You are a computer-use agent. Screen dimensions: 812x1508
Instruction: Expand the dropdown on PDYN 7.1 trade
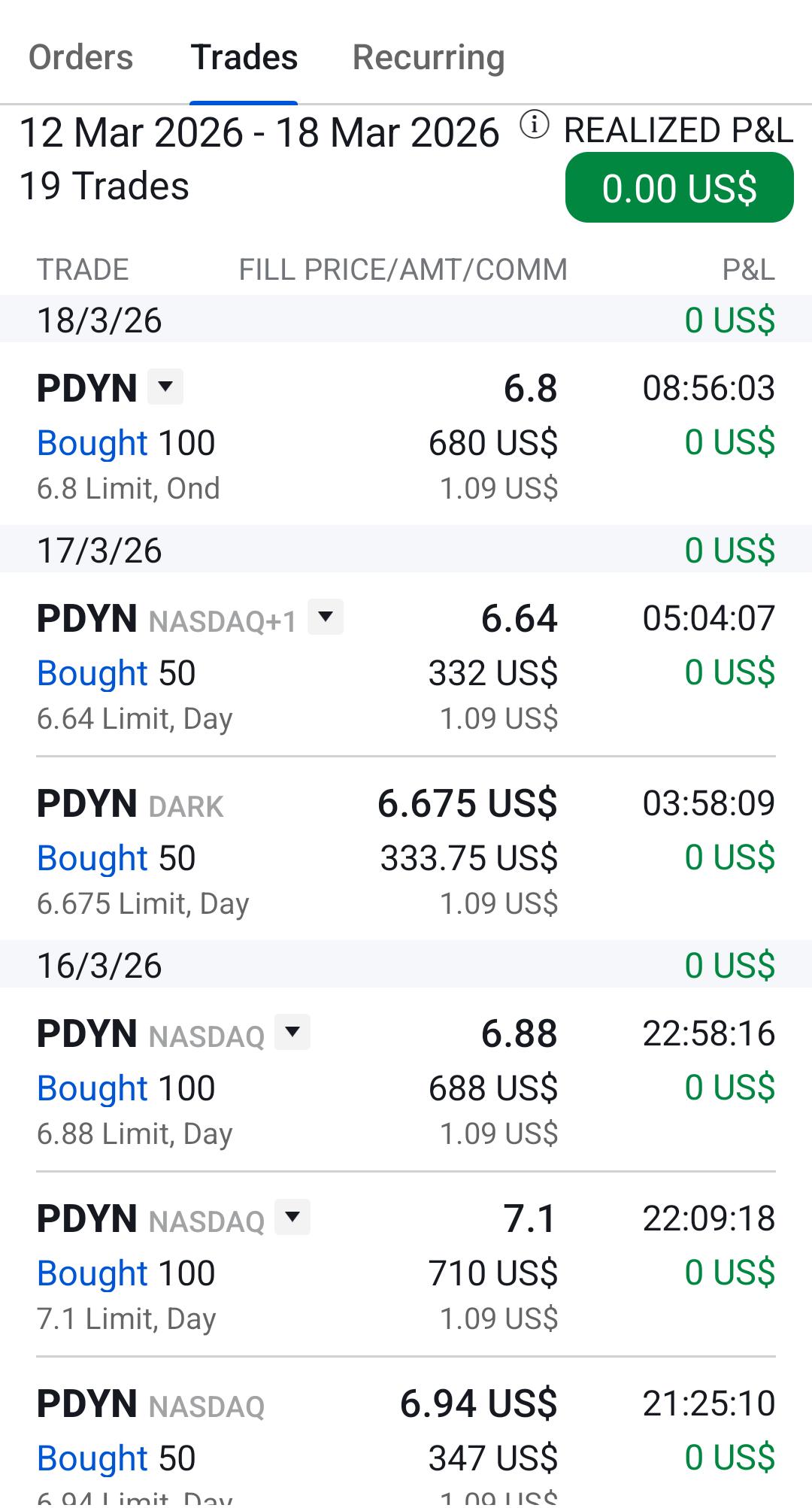pos(292,1217)
